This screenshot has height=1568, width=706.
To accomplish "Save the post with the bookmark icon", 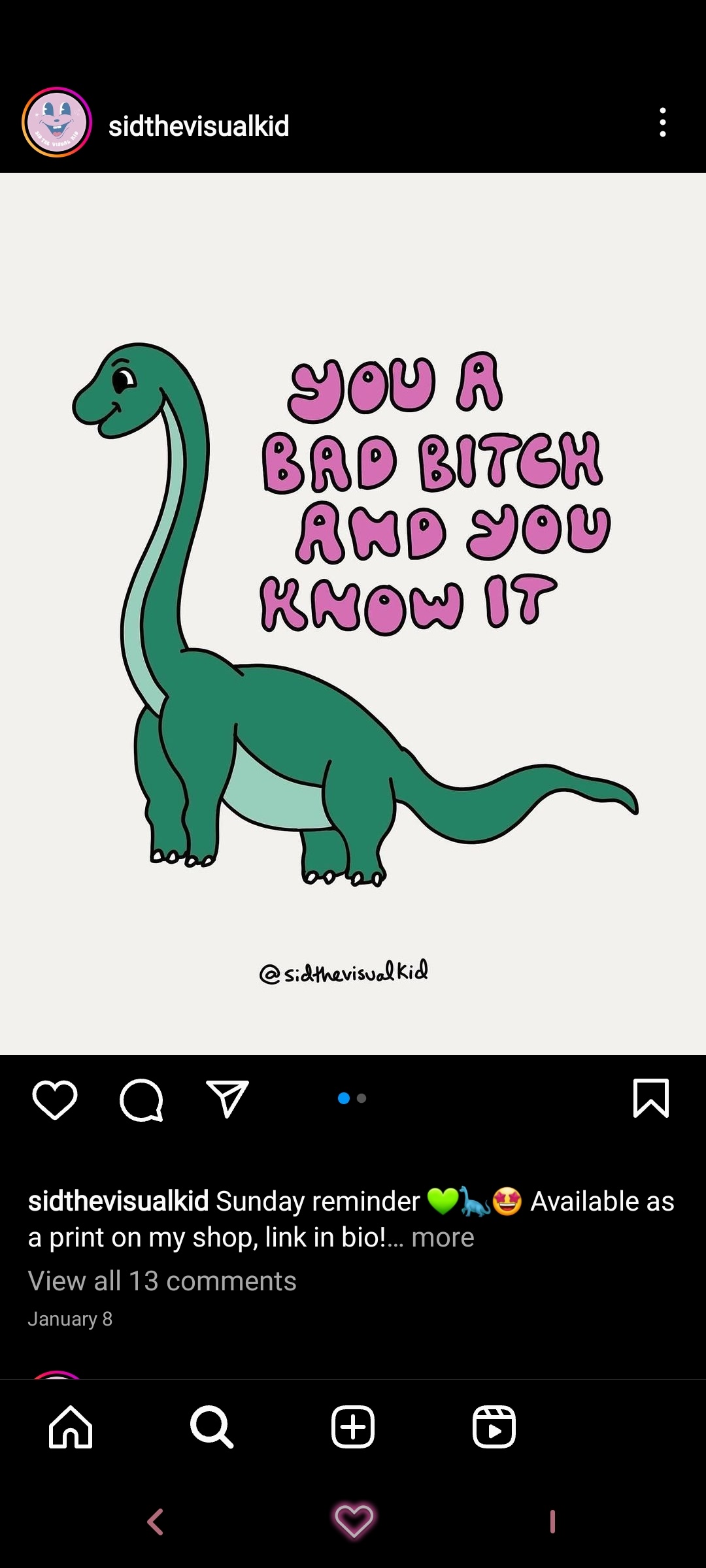I will (x=650, y=1098).
